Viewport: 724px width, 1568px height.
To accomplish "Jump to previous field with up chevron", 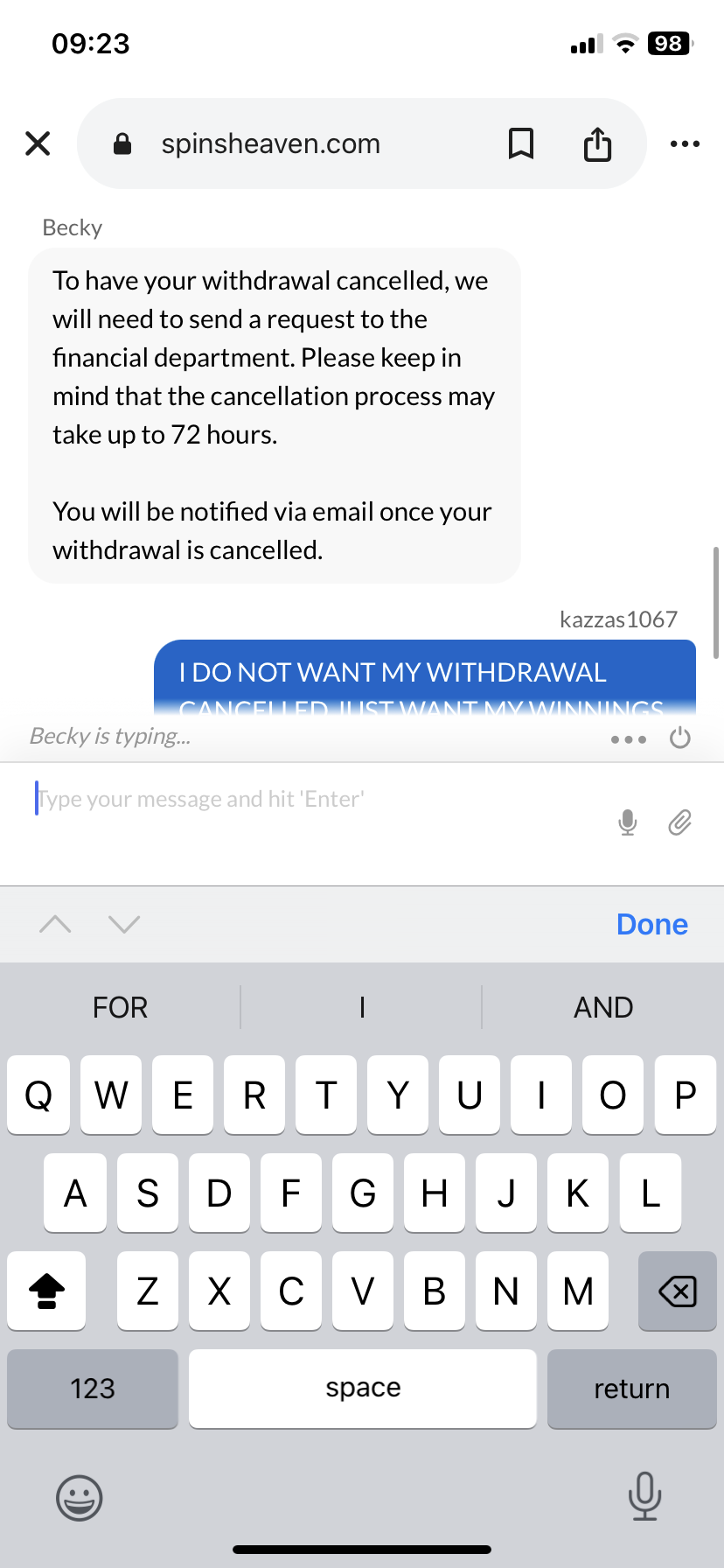I will tap(55, 924).
